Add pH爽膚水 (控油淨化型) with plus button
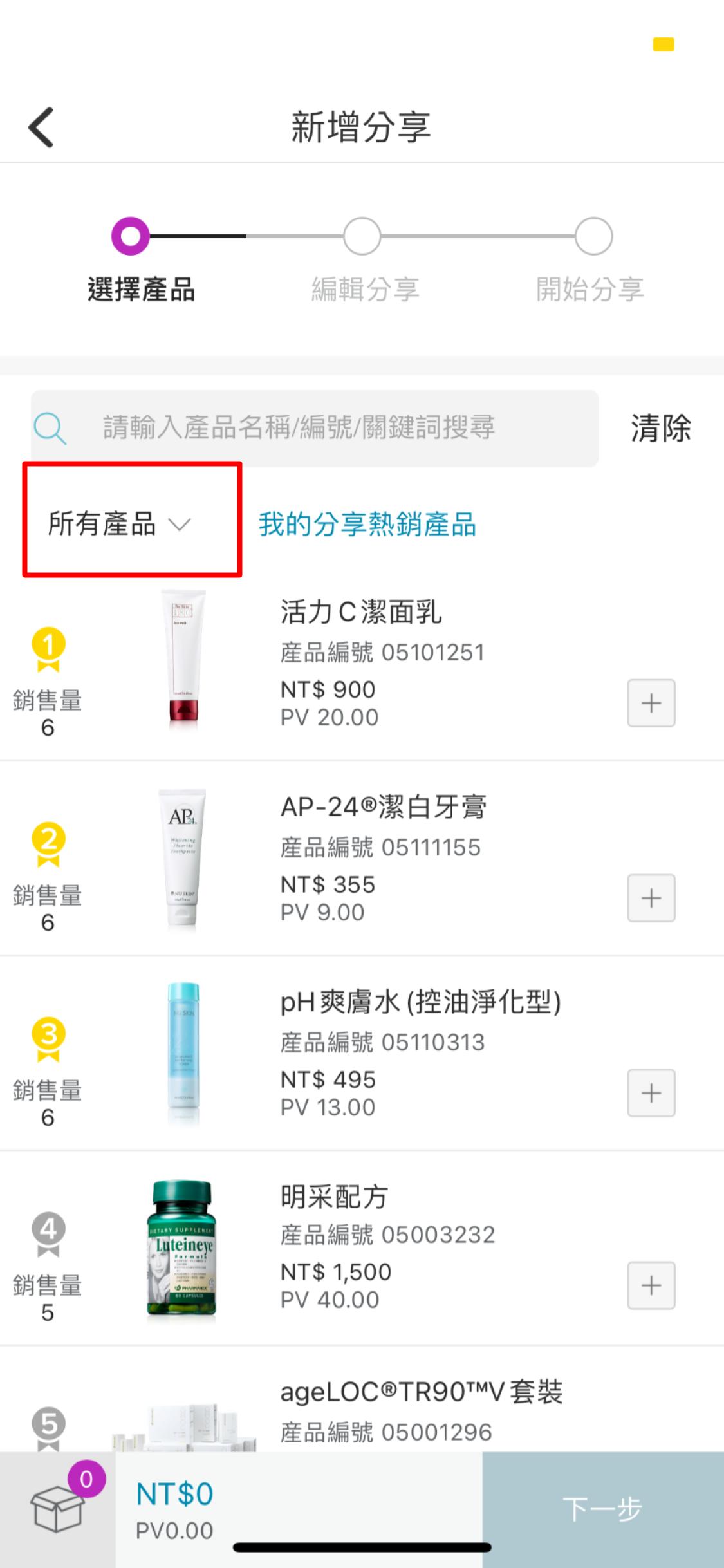Image resolution: width=724 pixels, height=1568 pixels. click(651, 1093)
